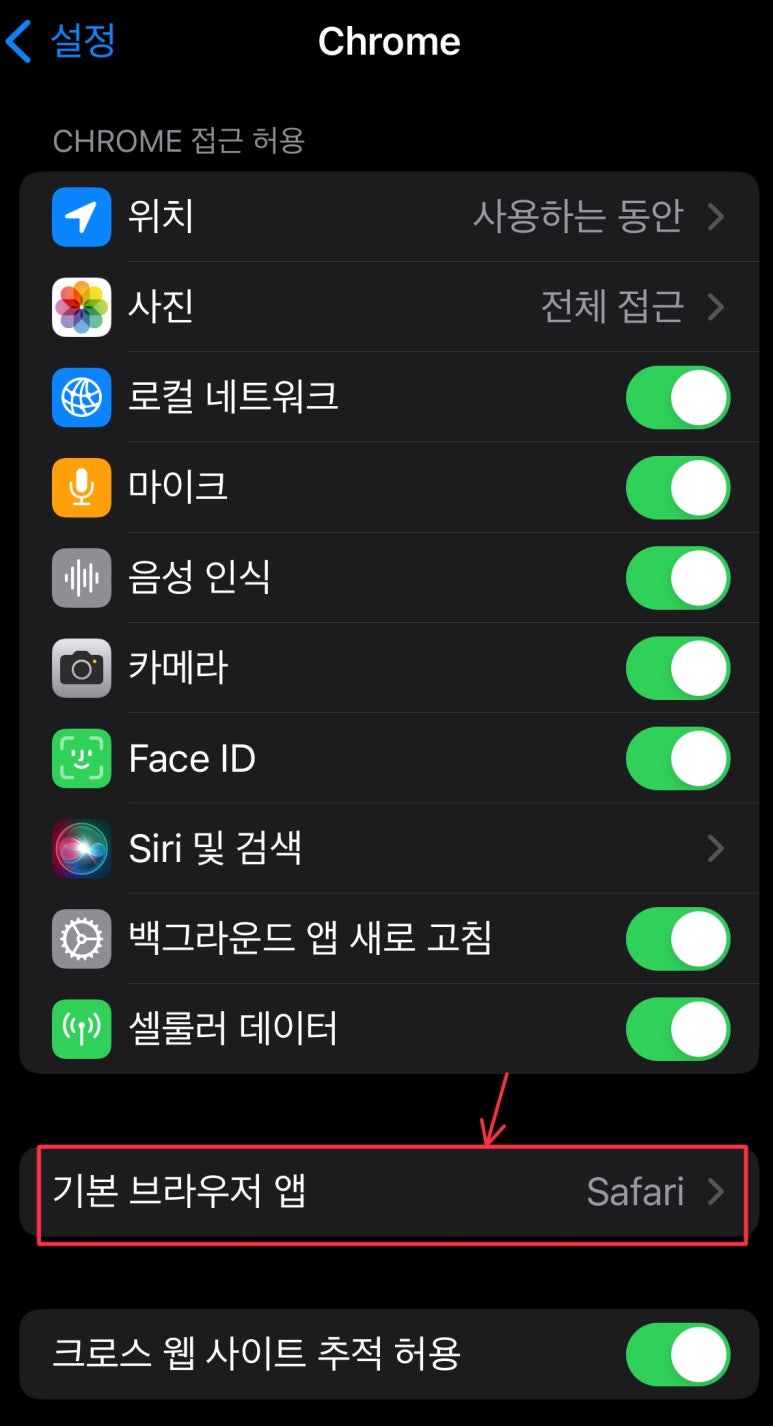773x1426 pixels.
Task: Turn off 마이크 access
Action: [x=677, y=488]
